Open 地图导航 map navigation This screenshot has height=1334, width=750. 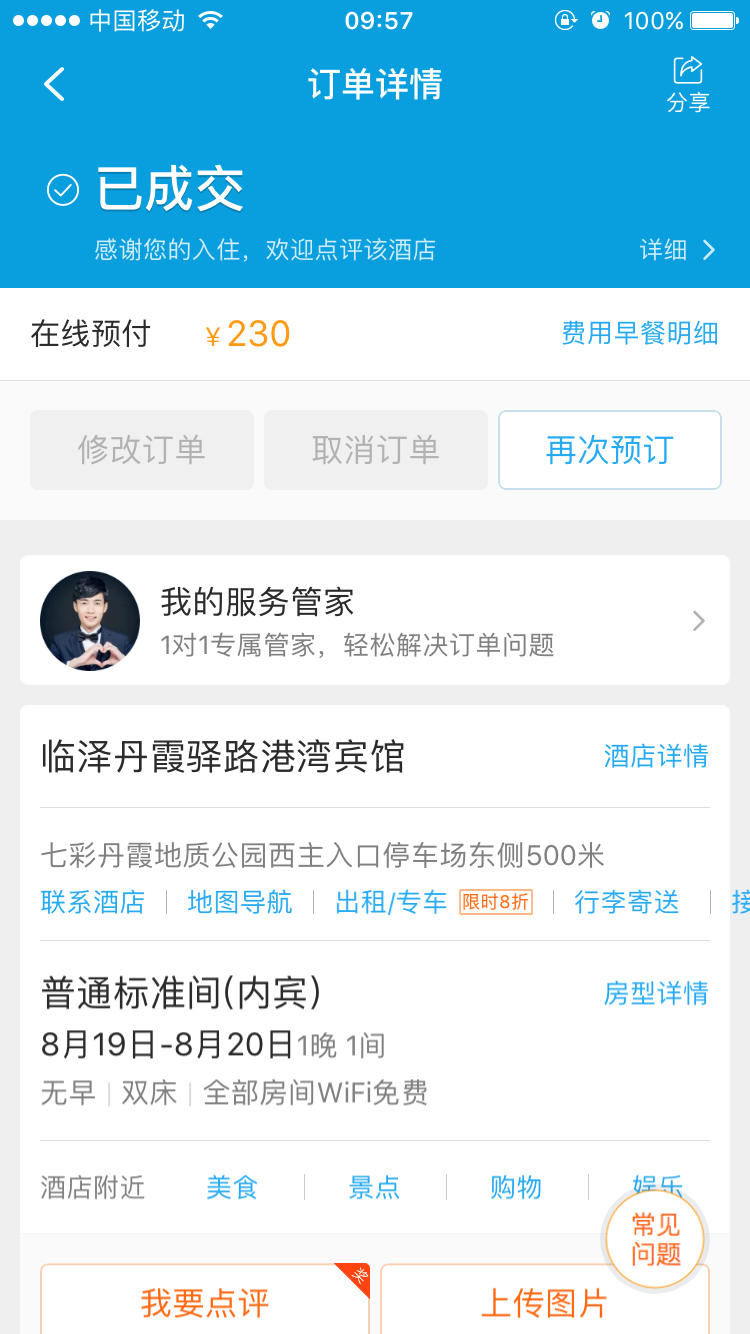240,902
